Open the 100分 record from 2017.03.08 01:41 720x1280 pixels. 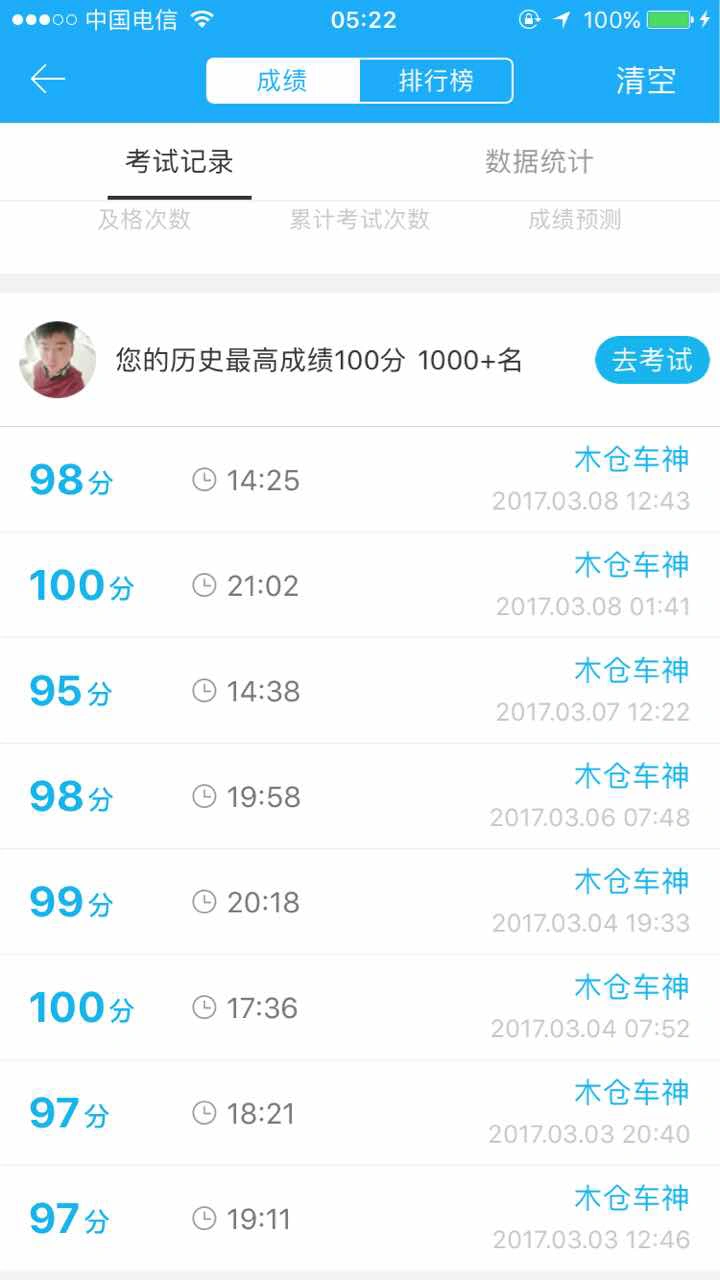[360, 585]
